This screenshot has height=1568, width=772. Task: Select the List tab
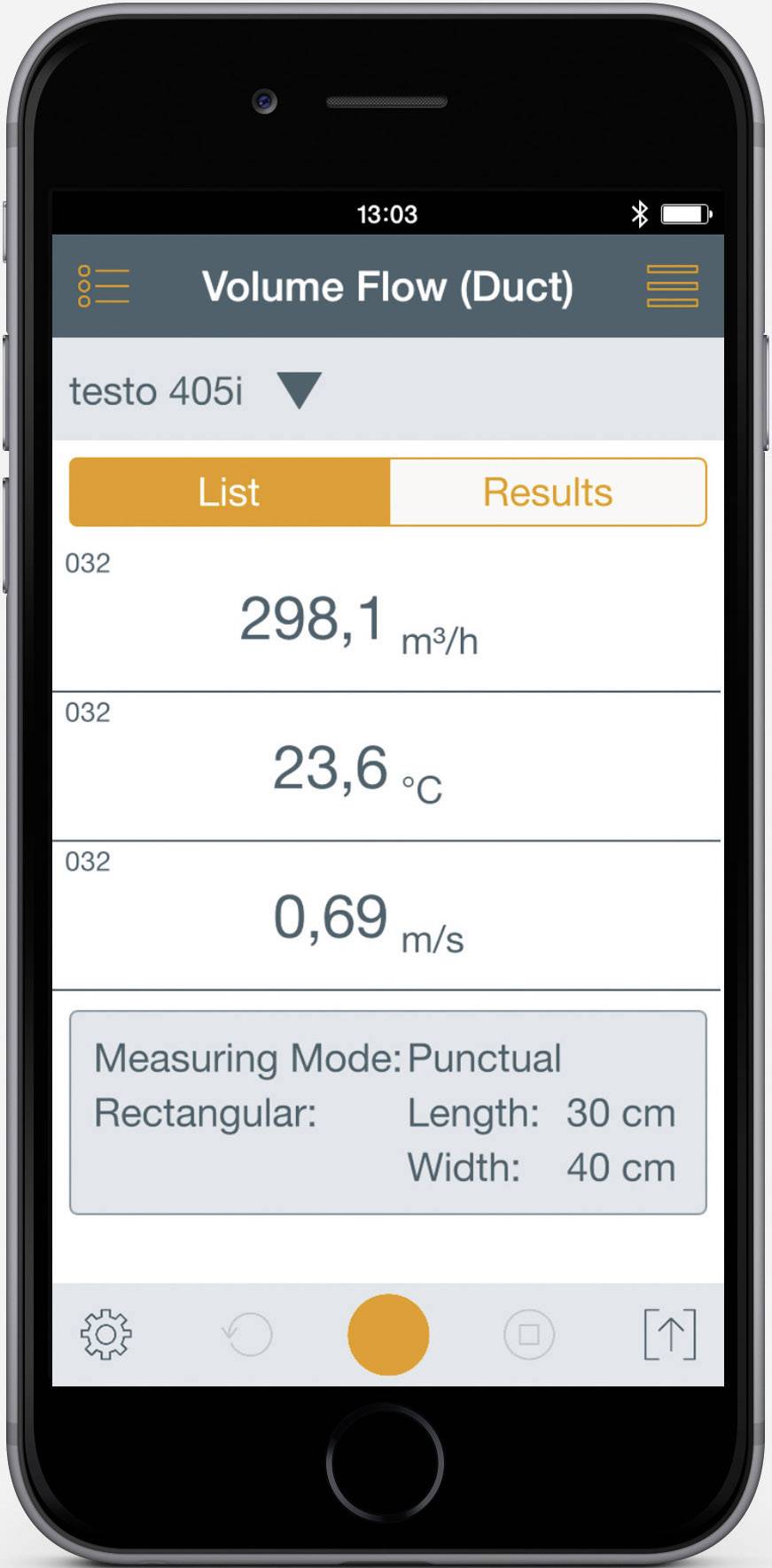pos(230,492)
